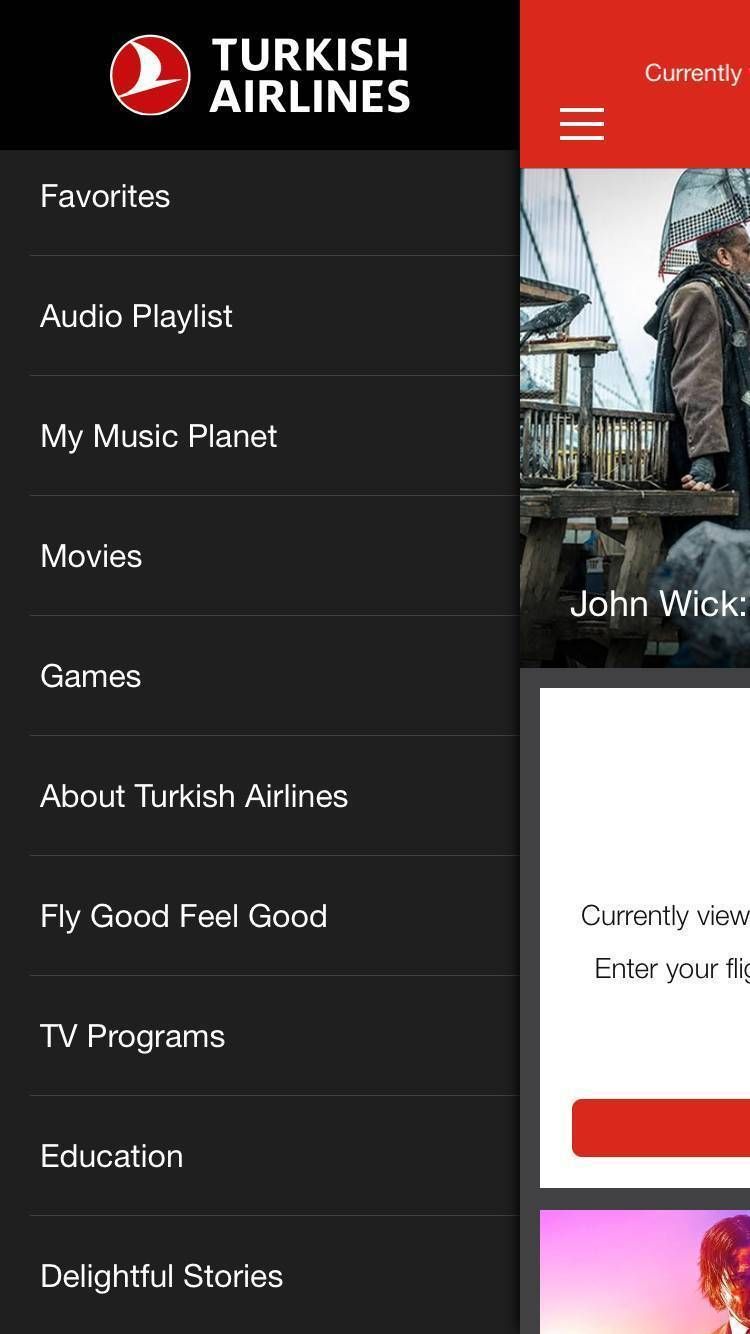
Task: Open the Education section
Action: click(x=111, y=1157)
